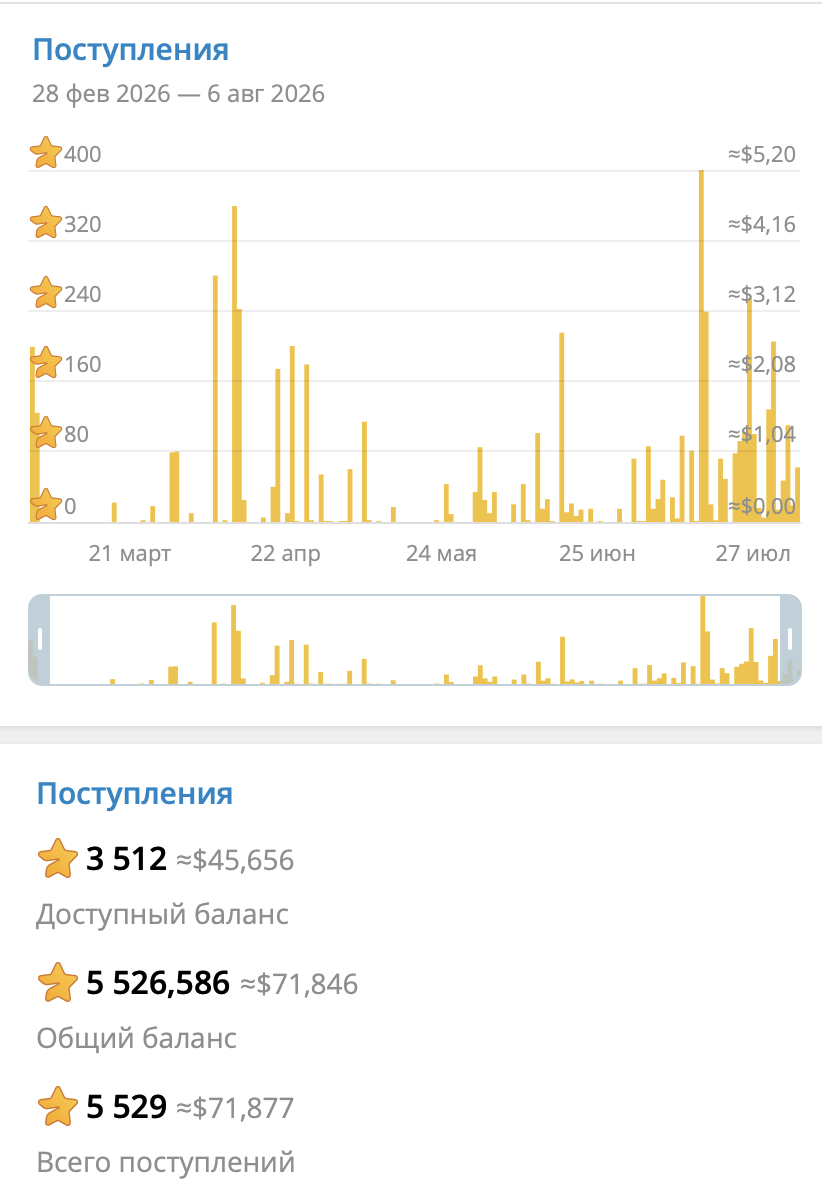Tap the left handle of the range selector
The width and height of the screenshot is (822, 1198).
[40, 639]
